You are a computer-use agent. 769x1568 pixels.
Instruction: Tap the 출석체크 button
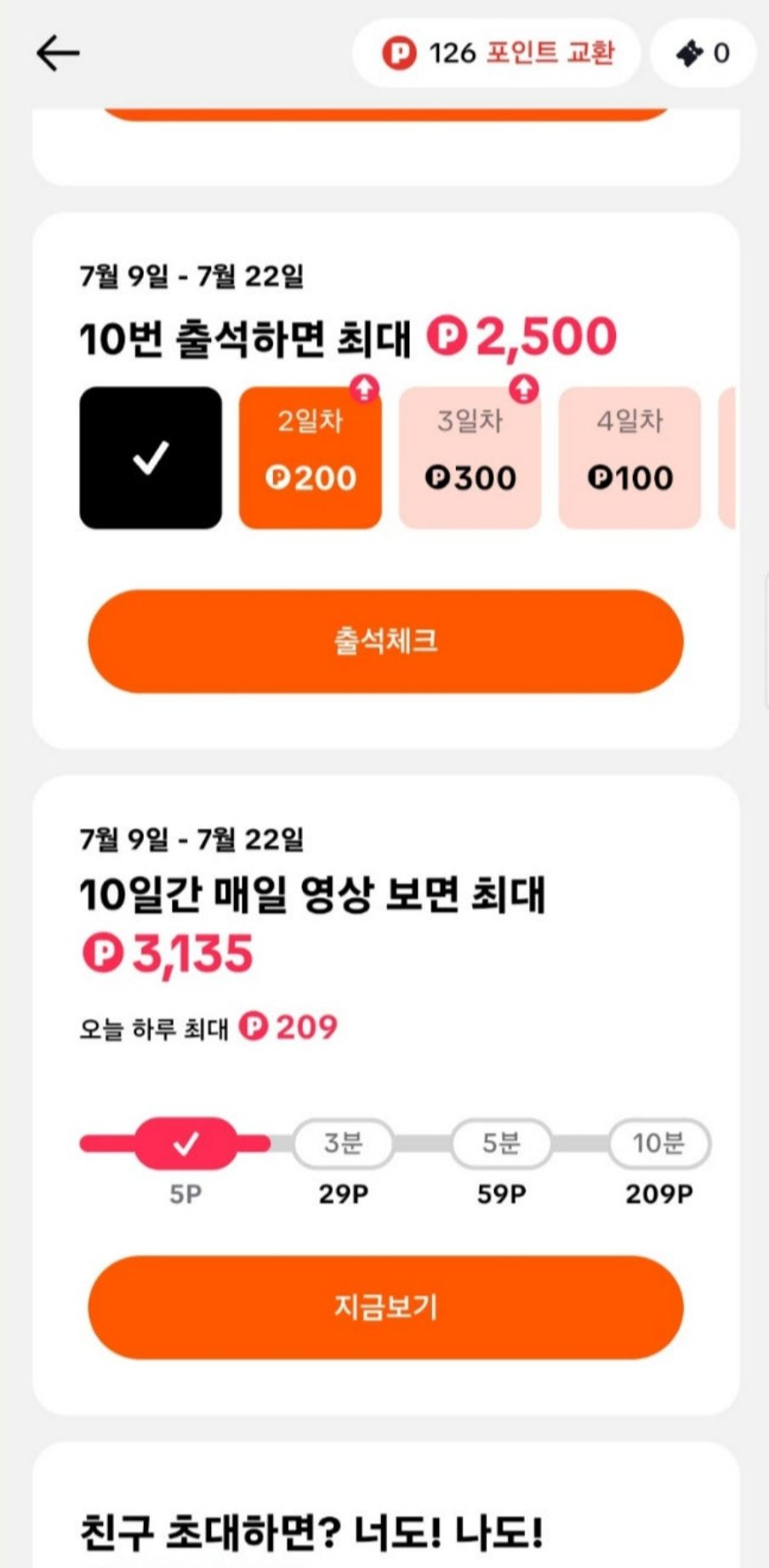pos(384,642)
